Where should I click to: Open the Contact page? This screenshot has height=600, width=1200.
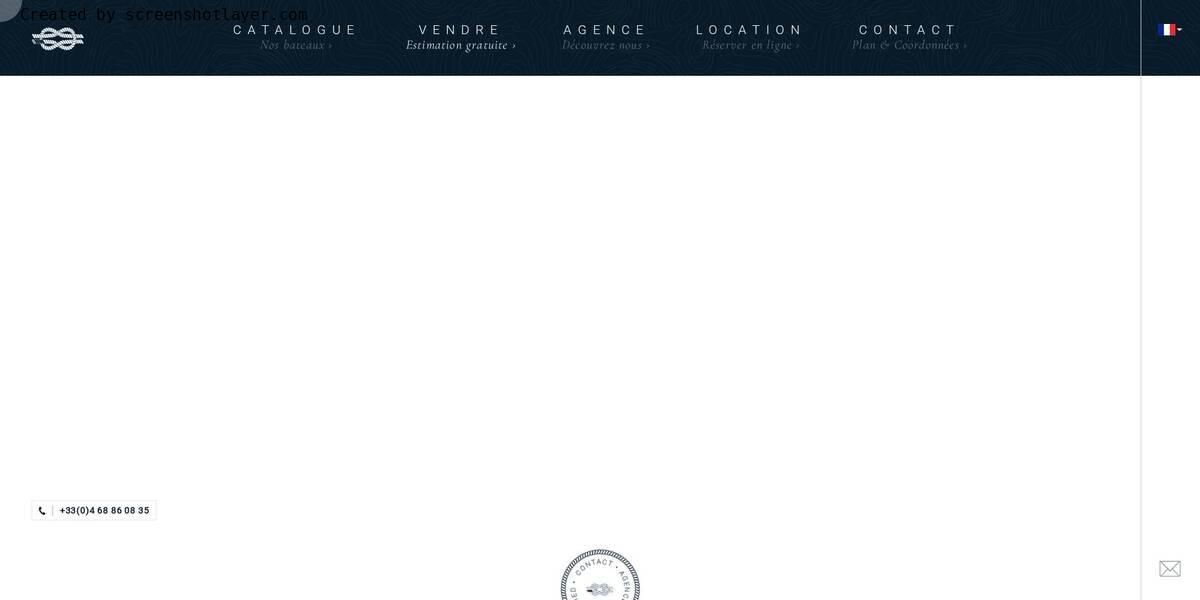[x=908, y=36]
